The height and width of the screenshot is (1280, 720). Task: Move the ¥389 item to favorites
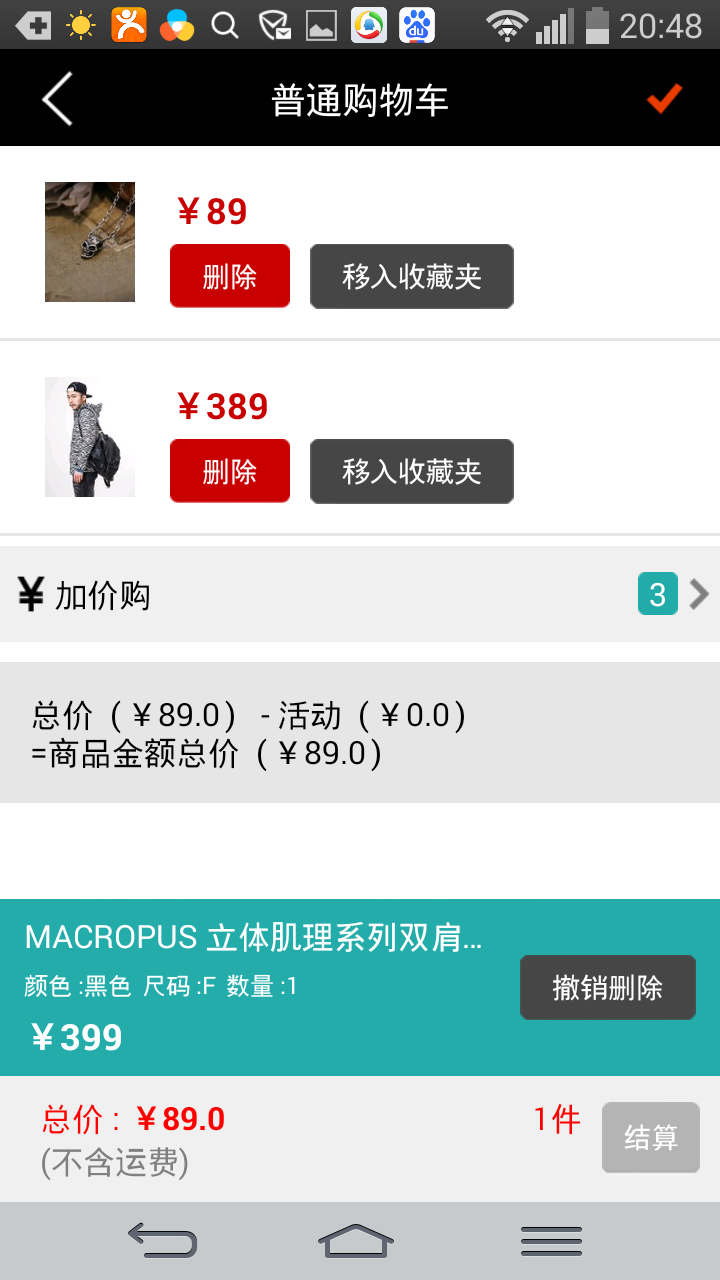(x=412, y=471)
